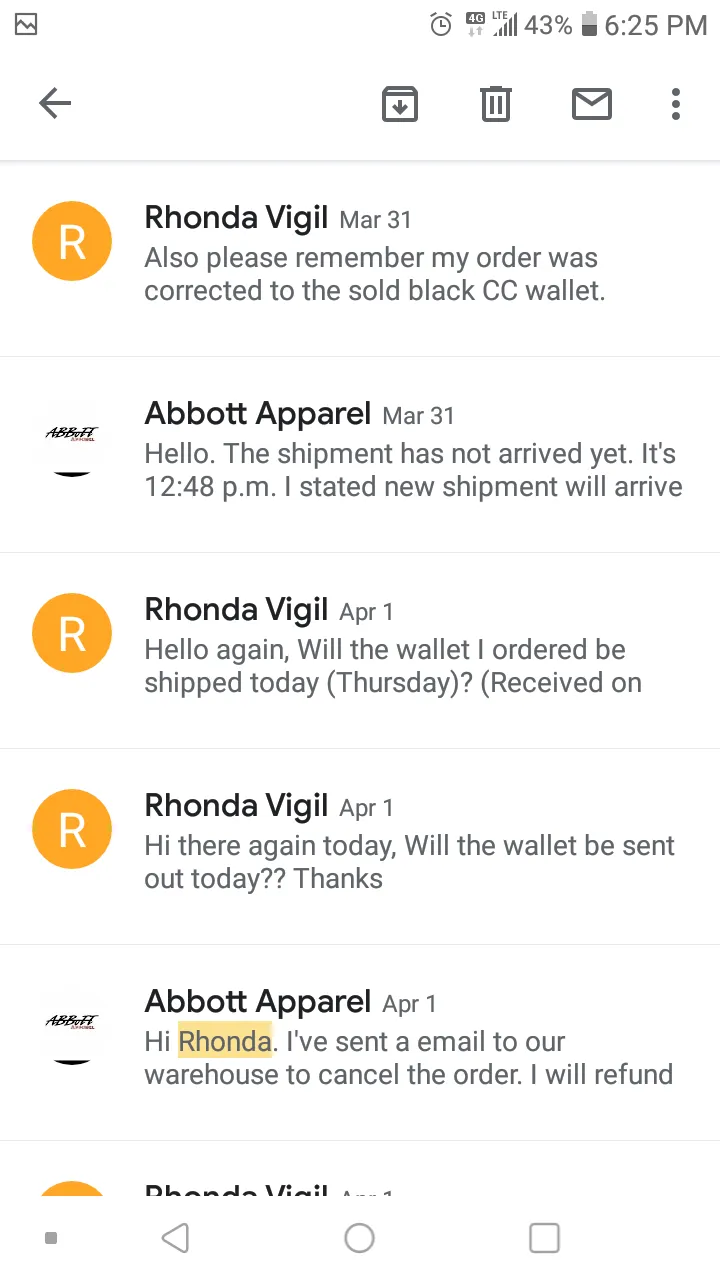Open Rhonda Vigil's message starting "Hi there again today"
720x1280 pixels.
[x=360, y=846]
